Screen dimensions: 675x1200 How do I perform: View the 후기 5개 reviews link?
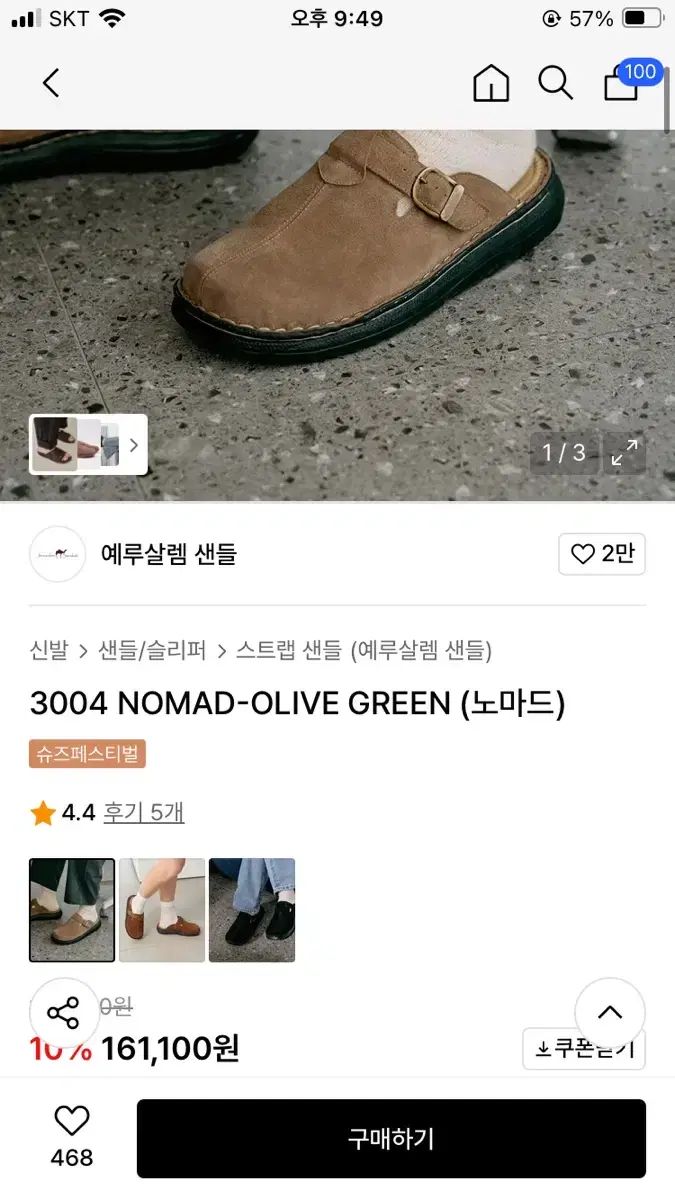tap(144, 812)
